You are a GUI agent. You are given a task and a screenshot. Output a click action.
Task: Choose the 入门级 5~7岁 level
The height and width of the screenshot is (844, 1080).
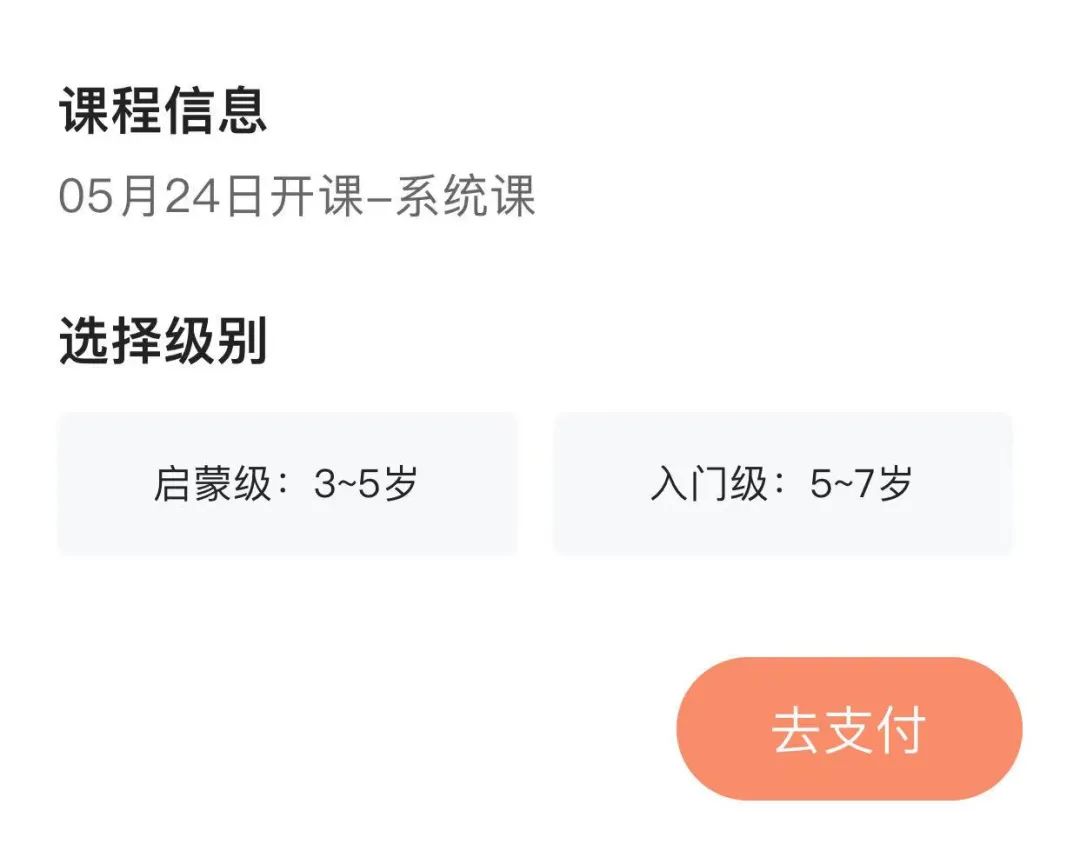(x=782, y=484)
